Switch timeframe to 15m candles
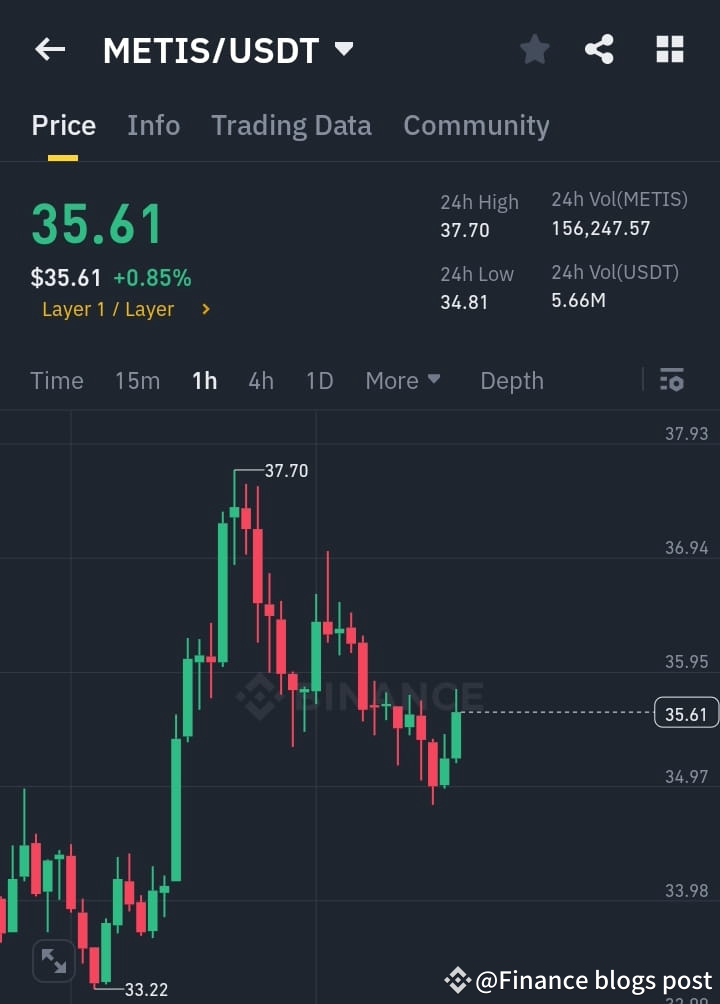 (137, 381)
